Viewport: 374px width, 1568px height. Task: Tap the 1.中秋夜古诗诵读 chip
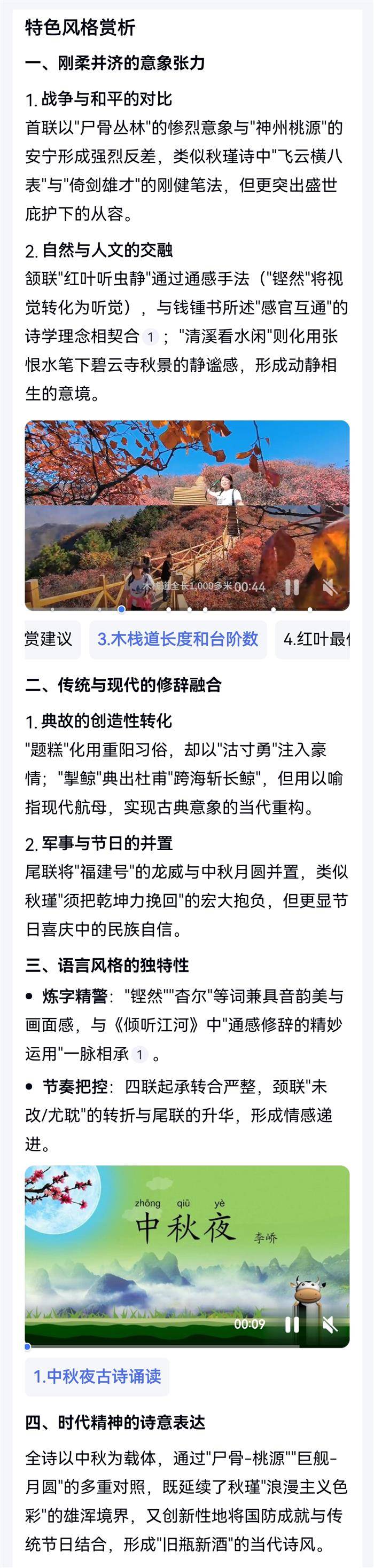tap(97, 1376)
